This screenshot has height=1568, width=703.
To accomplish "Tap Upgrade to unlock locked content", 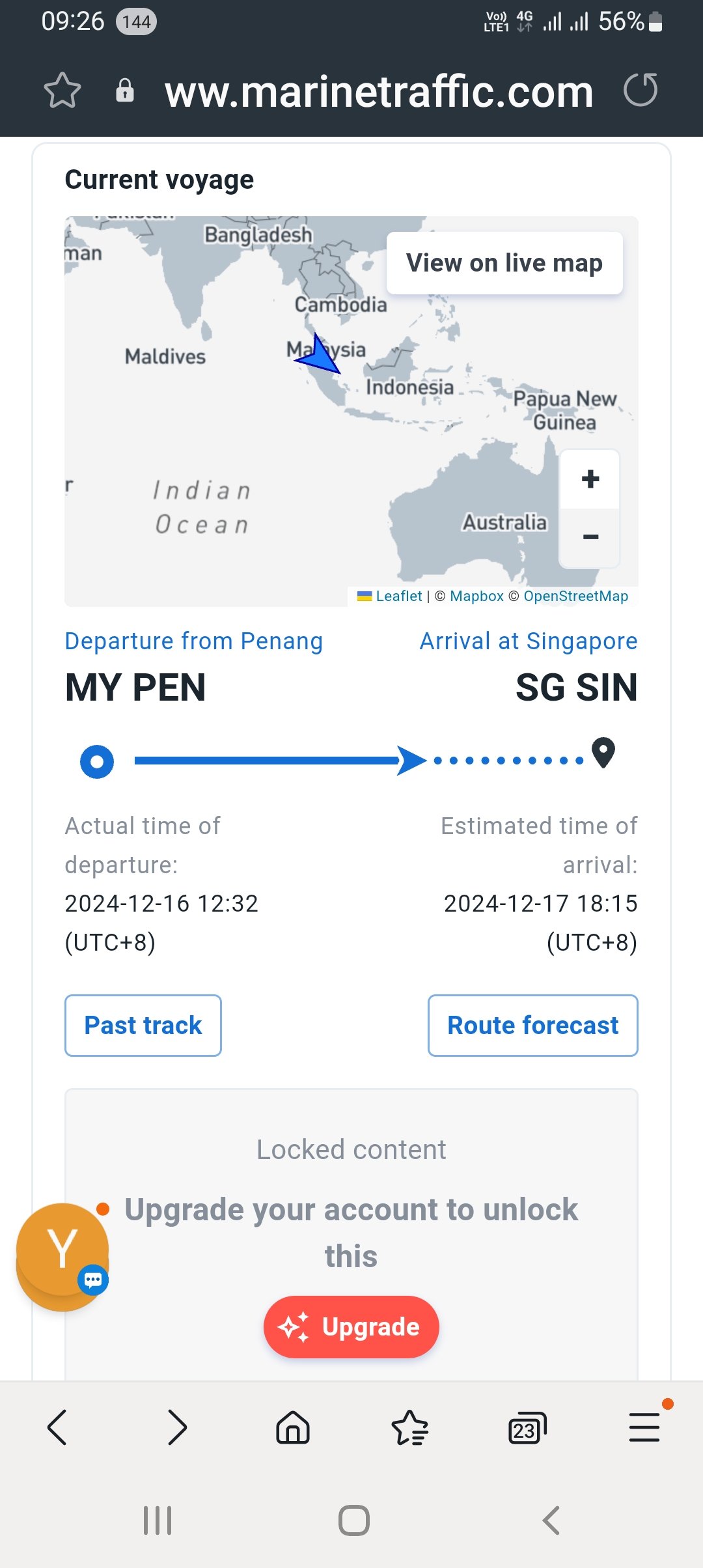I will [351, 1327].
